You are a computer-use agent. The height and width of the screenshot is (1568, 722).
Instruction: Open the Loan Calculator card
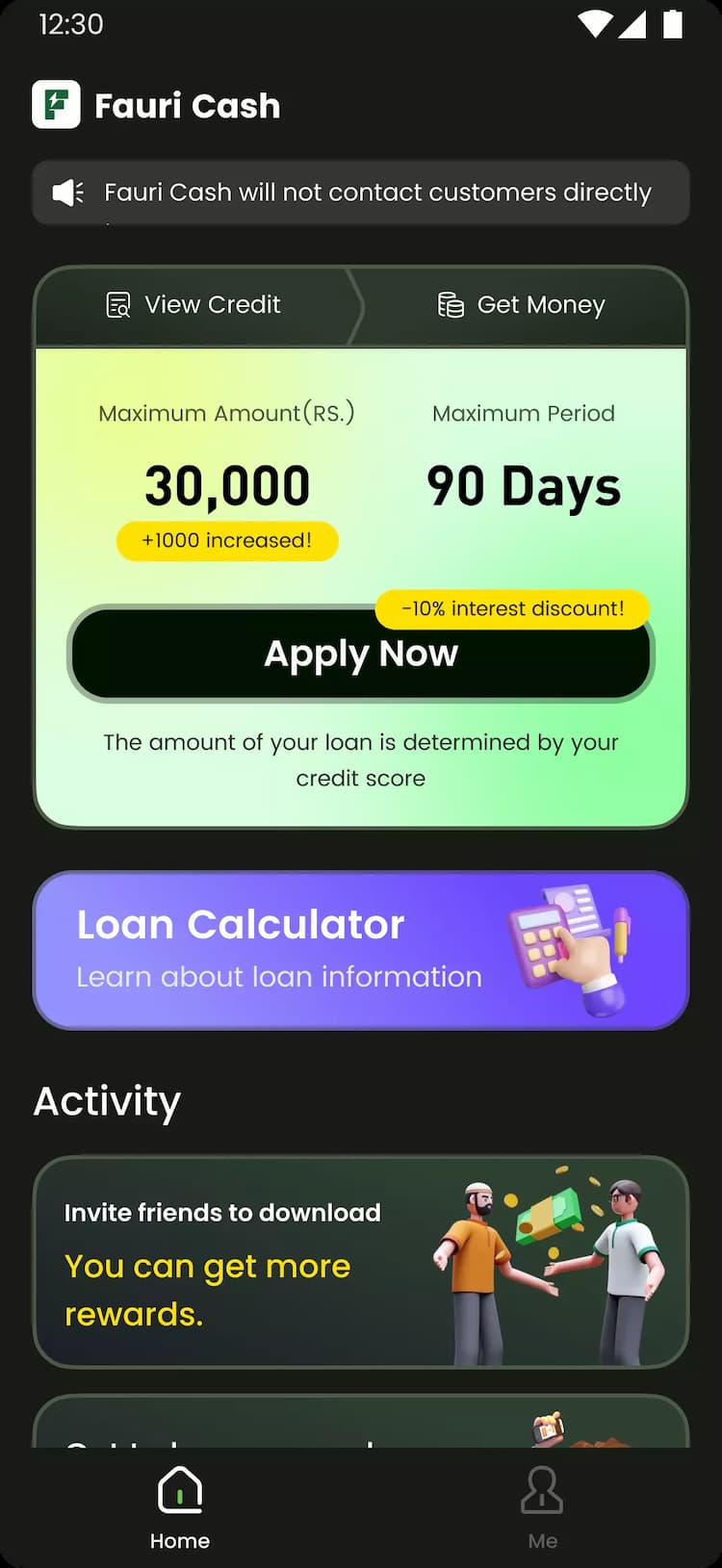click(360, 950)
